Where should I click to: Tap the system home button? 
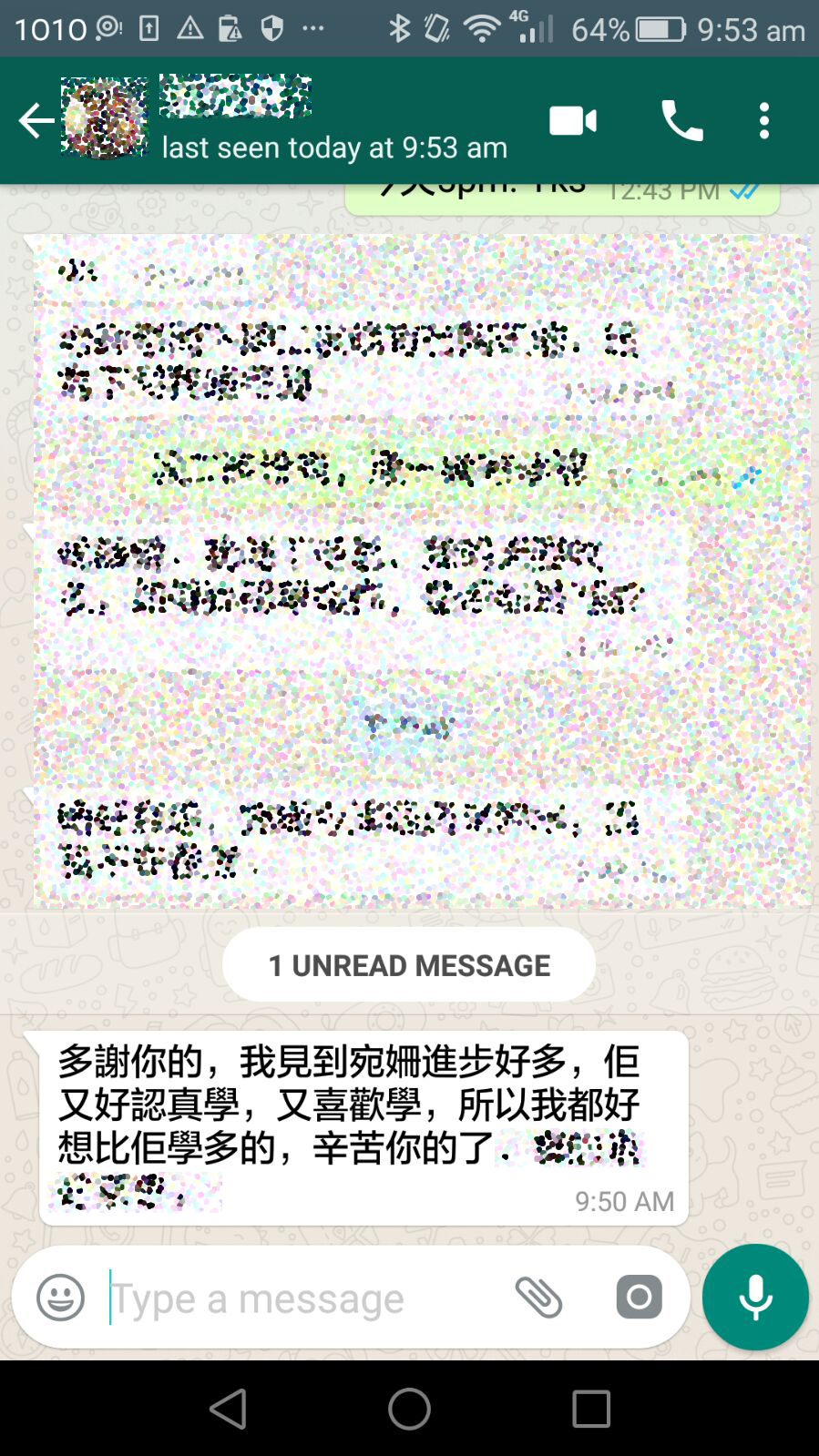pyautogui.click(x=409, y=1409)
